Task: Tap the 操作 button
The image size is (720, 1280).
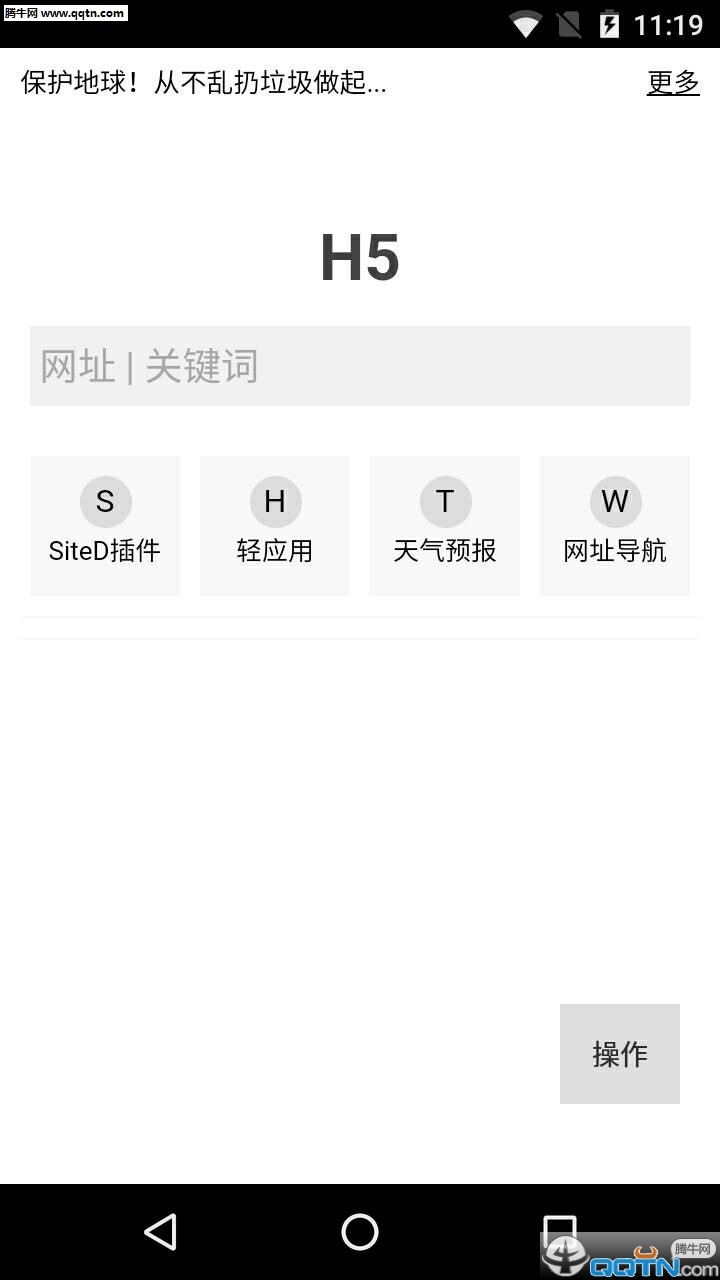Action: coord(620,1054)
